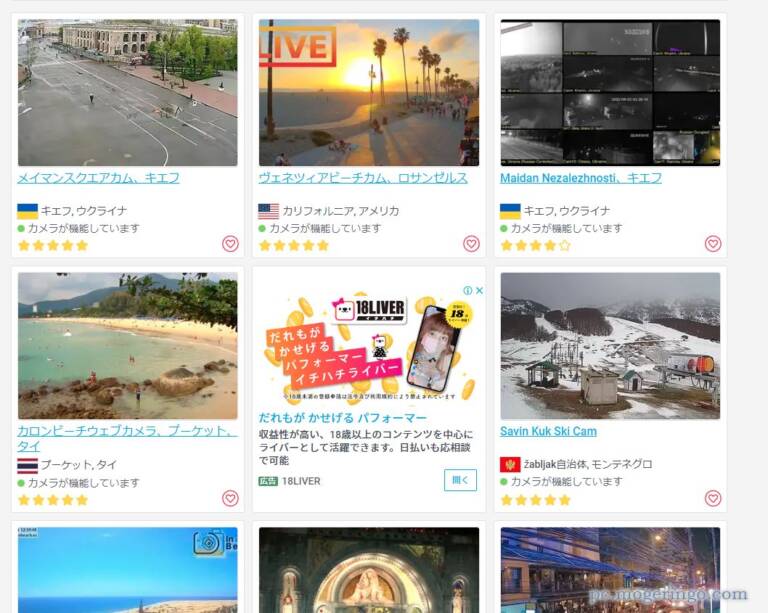
Task: View the Venice Beach sunset live thumbnail
Action: tap(369, 93)
